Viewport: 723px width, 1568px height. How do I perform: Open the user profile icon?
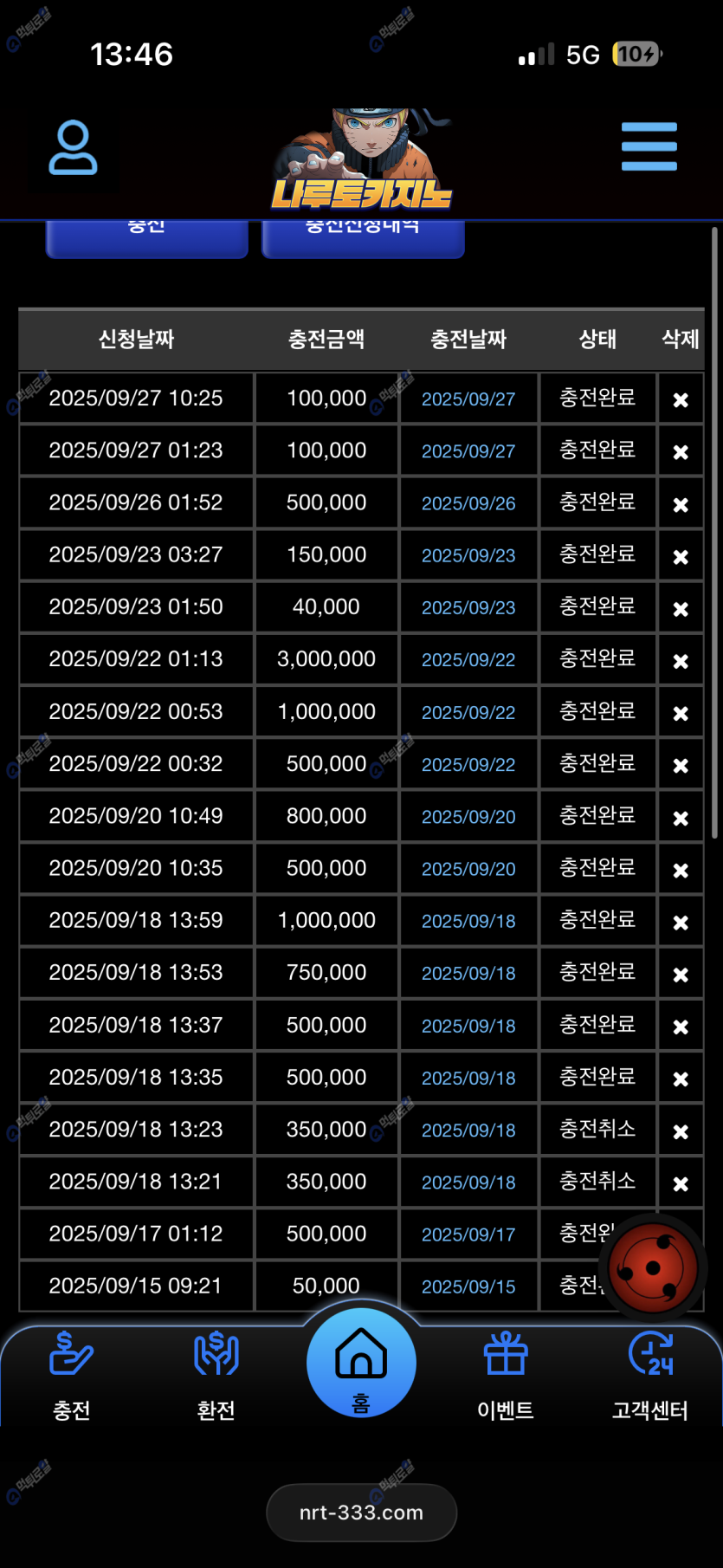[73, 147]
